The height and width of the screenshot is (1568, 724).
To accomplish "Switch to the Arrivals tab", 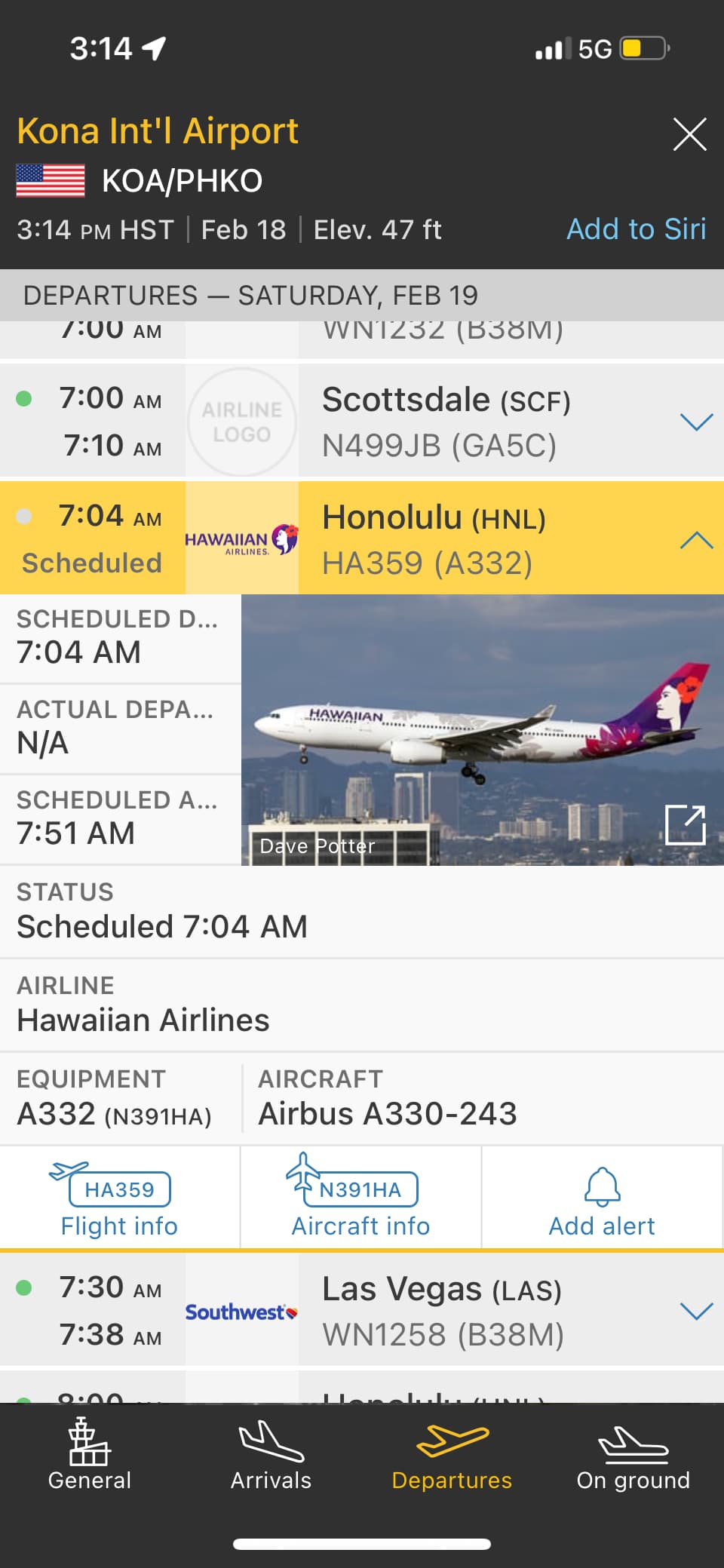I will pyautogui.click(x=271, y=1456).
